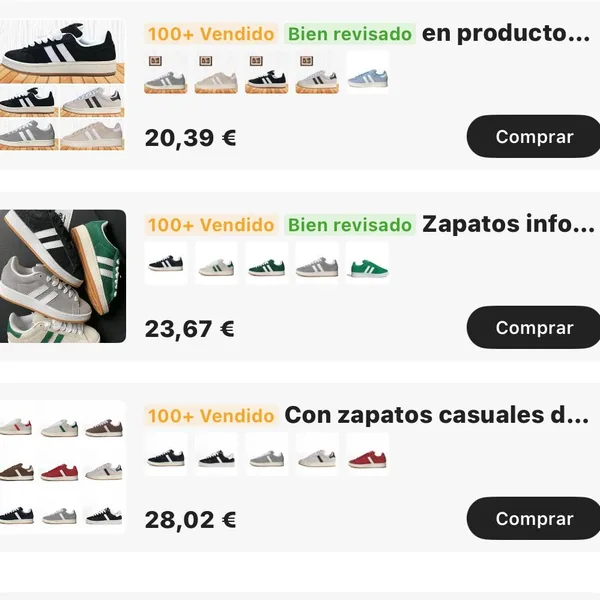
Task: Choose the bright green variant on 23,67 € listing
Action: [367, 264]
